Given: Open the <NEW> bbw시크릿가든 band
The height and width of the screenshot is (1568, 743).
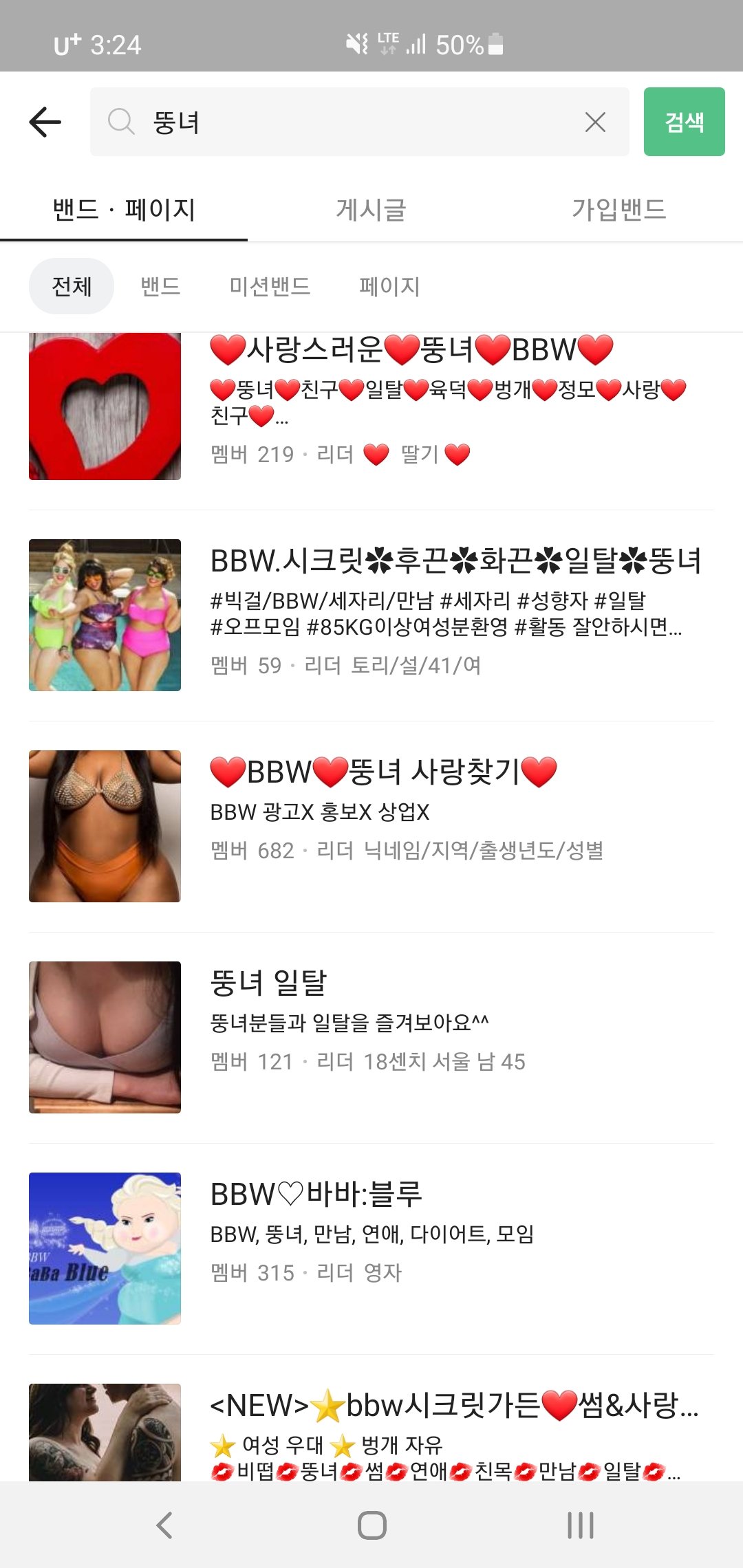Looking at the screenshot, I should coord(454,1406).
